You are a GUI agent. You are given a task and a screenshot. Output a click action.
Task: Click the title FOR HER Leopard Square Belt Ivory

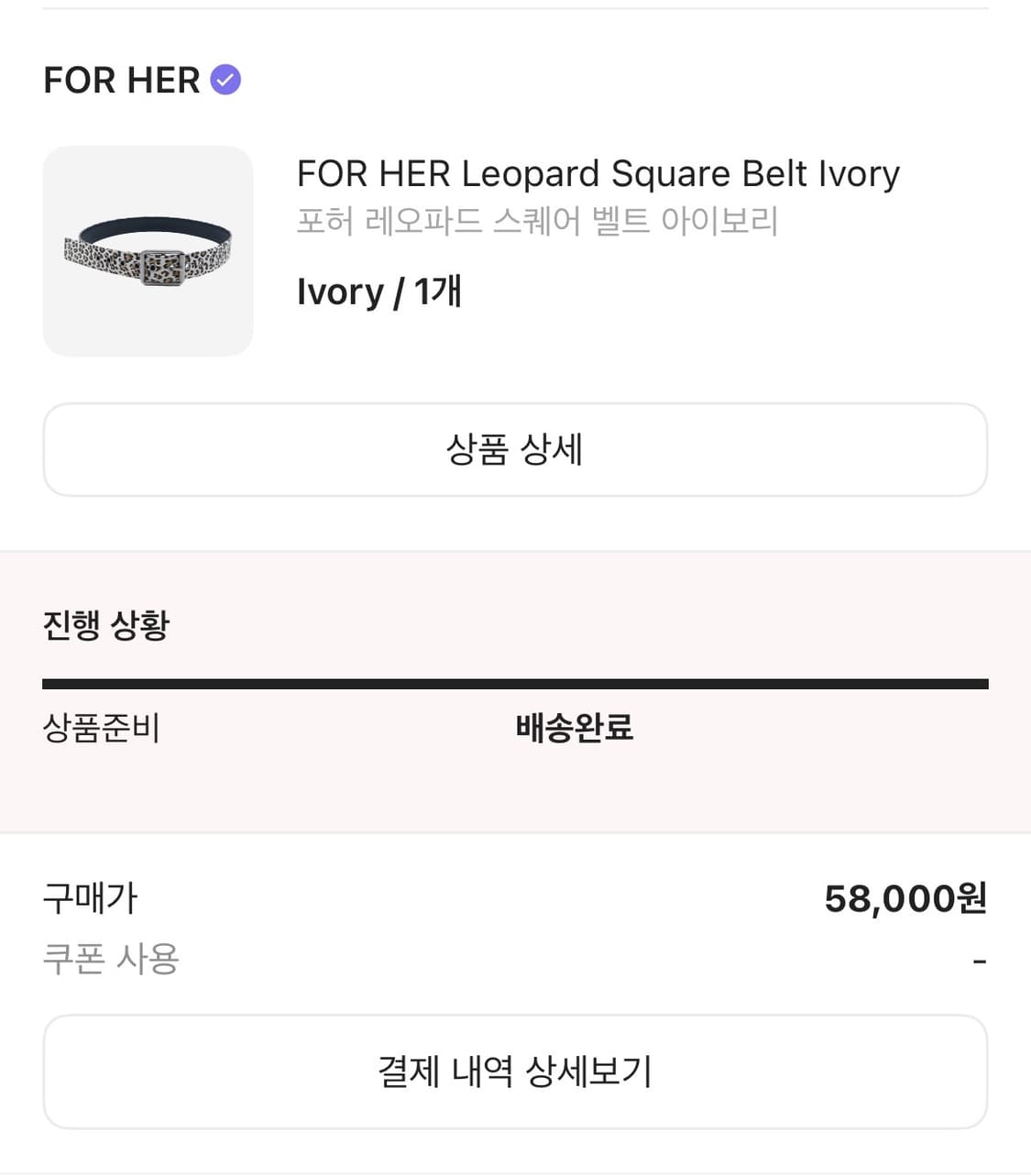tap(598, 174)
